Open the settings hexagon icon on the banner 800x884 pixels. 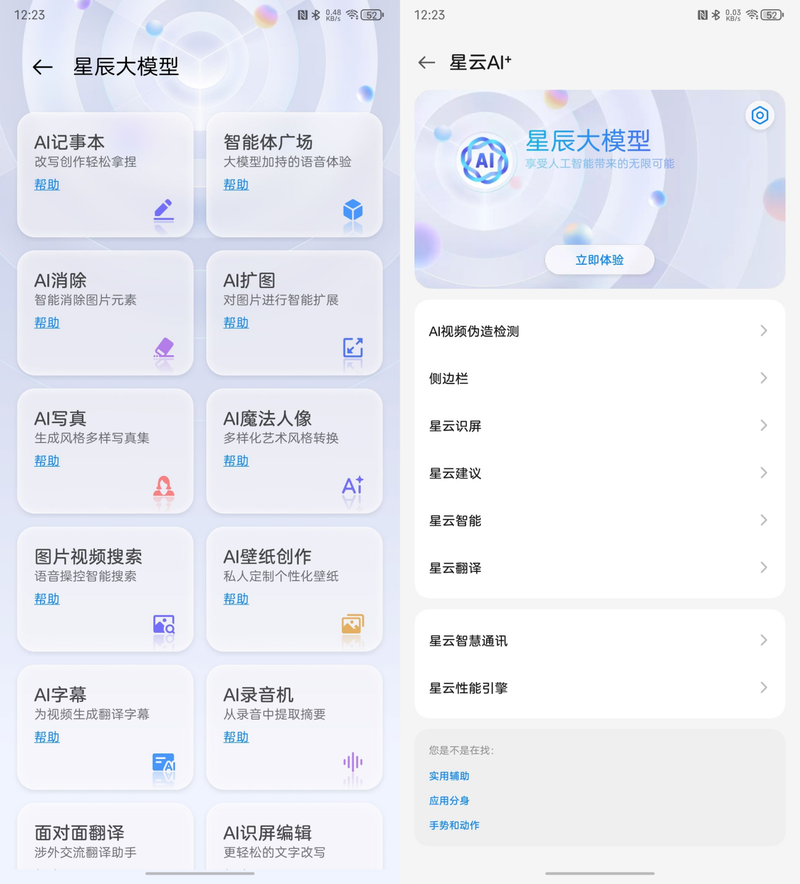coord(760,116)
